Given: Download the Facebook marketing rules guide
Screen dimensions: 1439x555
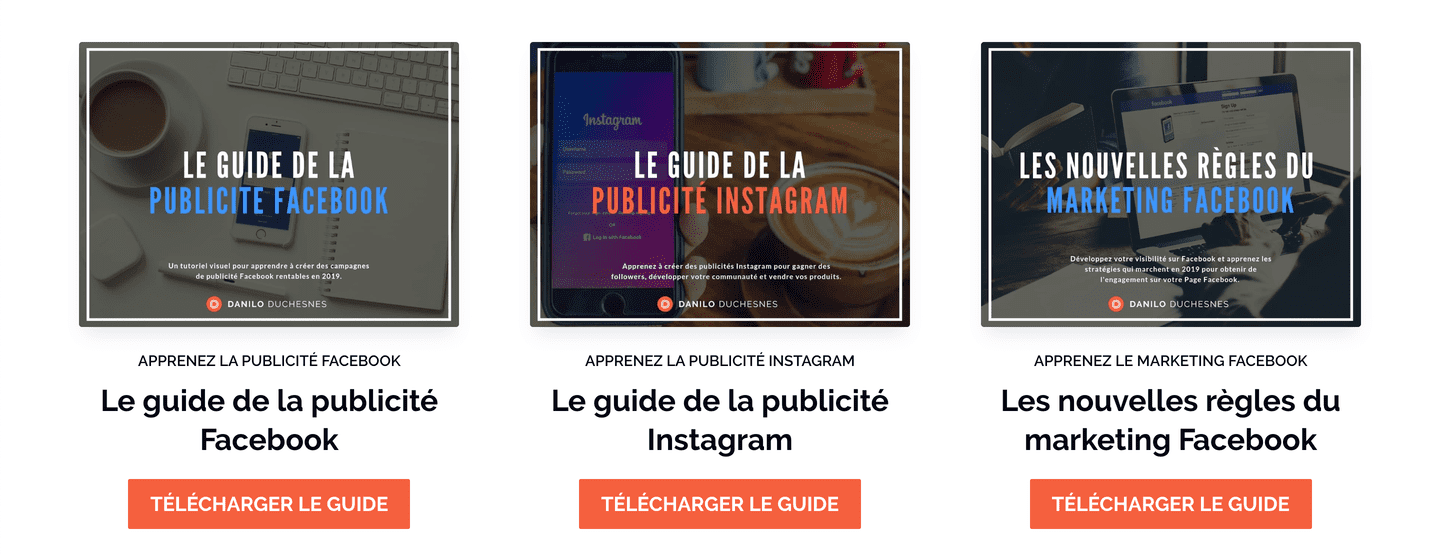Looking at the screenshot, I should [1171, 504].
